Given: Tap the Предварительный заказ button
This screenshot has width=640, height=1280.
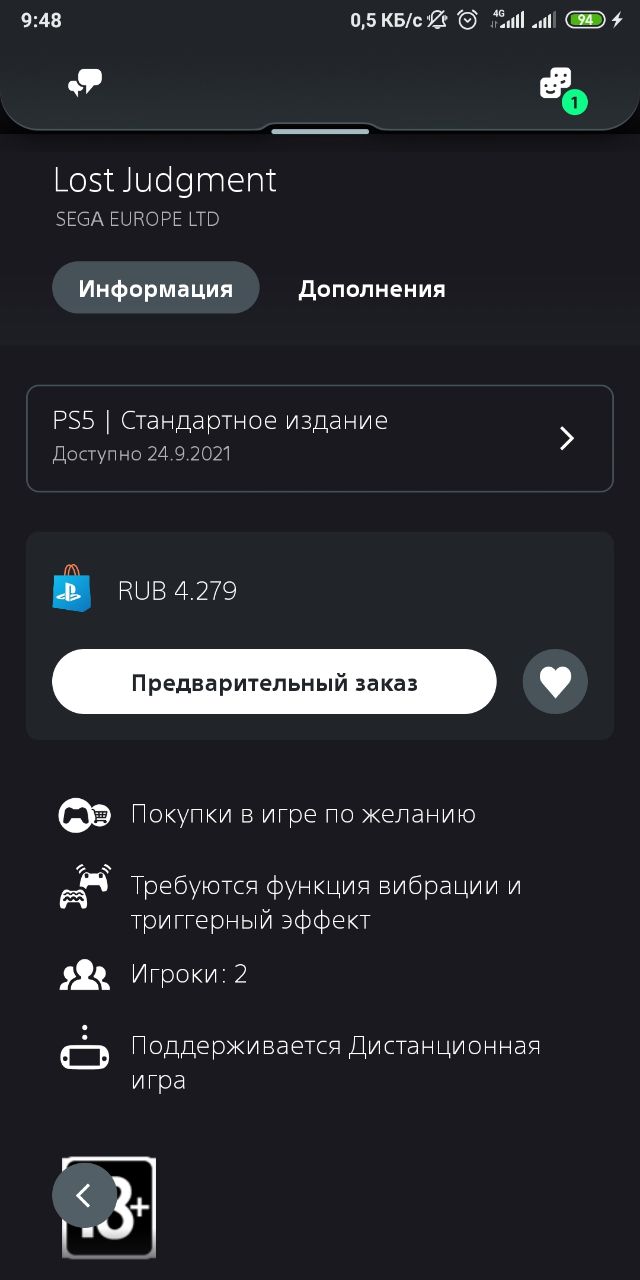Looking at the screenshot, I should point(274,682).
